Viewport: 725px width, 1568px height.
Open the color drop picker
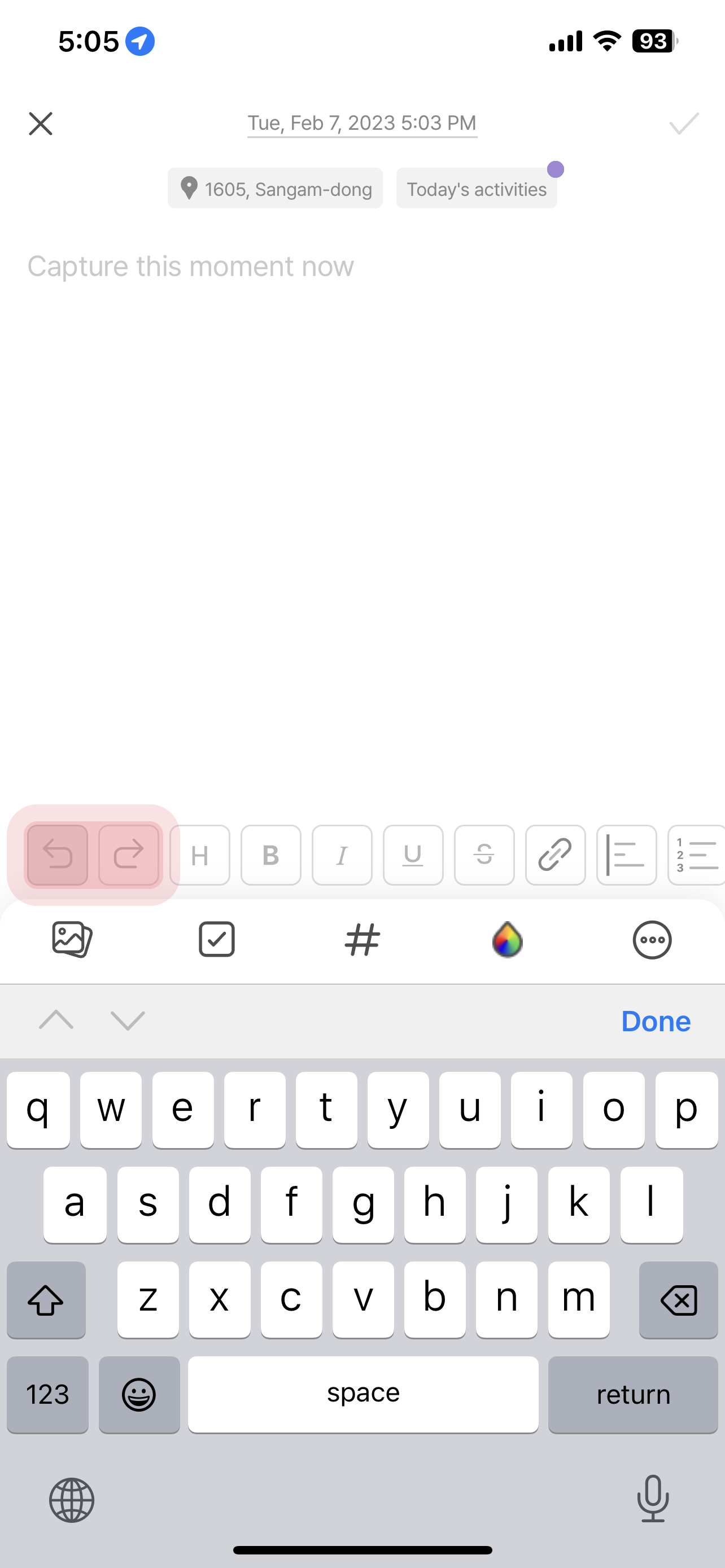pos(507,939)
